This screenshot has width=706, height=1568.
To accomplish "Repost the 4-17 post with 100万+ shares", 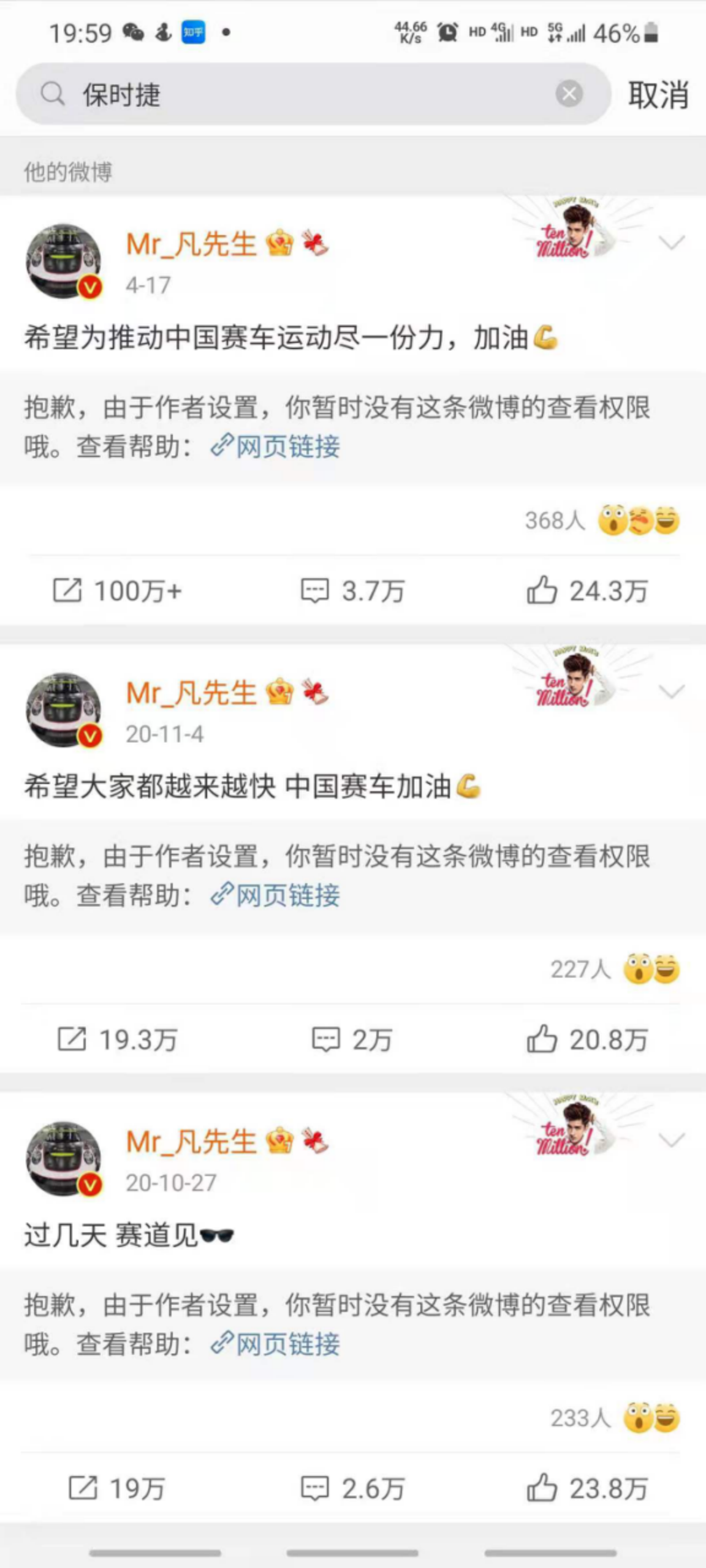I will [x=116, y=591].
